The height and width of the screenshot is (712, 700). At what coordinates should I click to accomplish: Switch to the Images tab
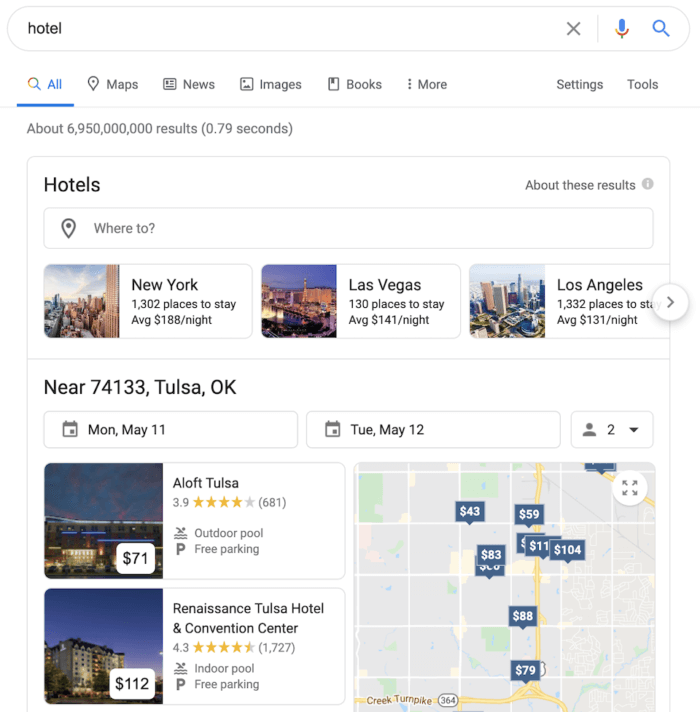click(x=270, y=84)
